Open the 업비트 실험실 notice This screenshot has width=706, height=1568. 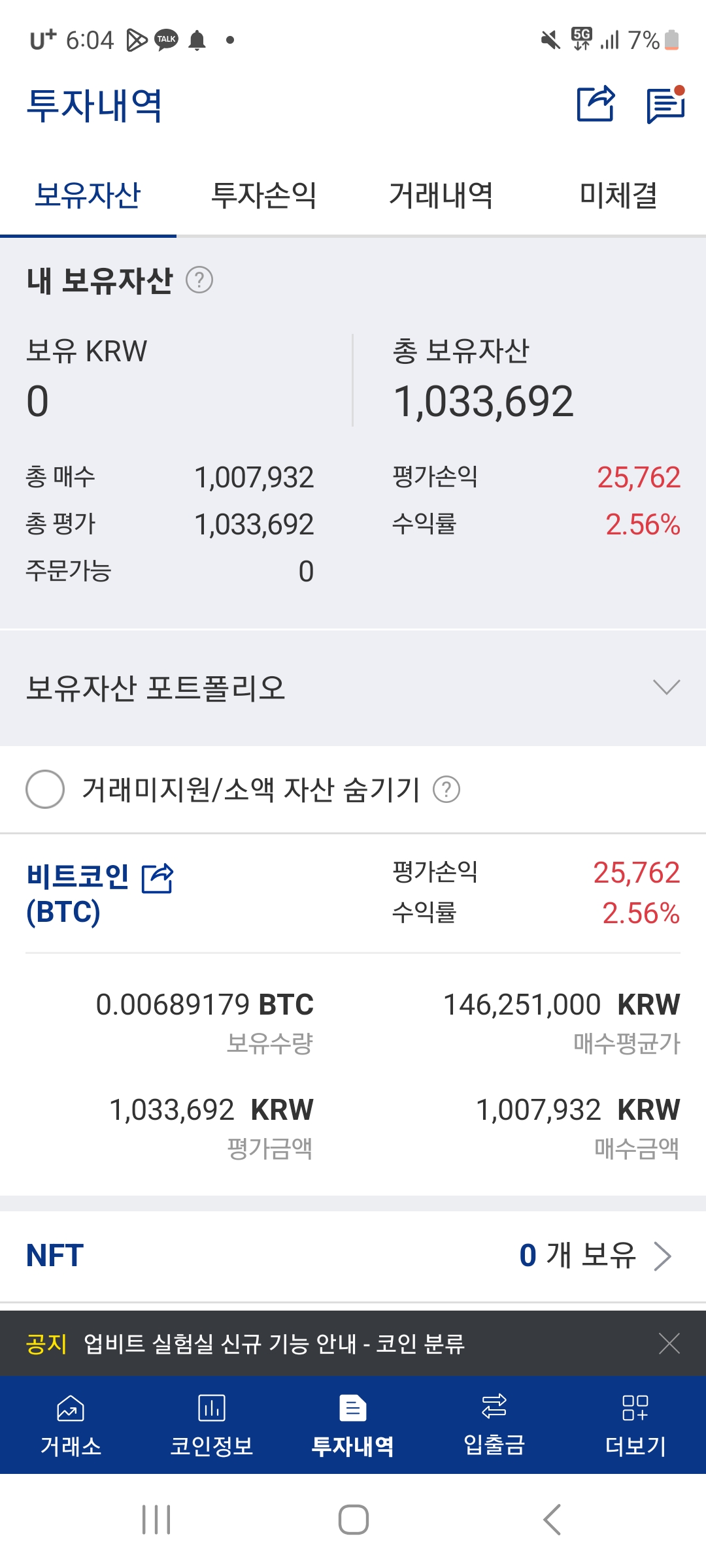(274, 1344)
